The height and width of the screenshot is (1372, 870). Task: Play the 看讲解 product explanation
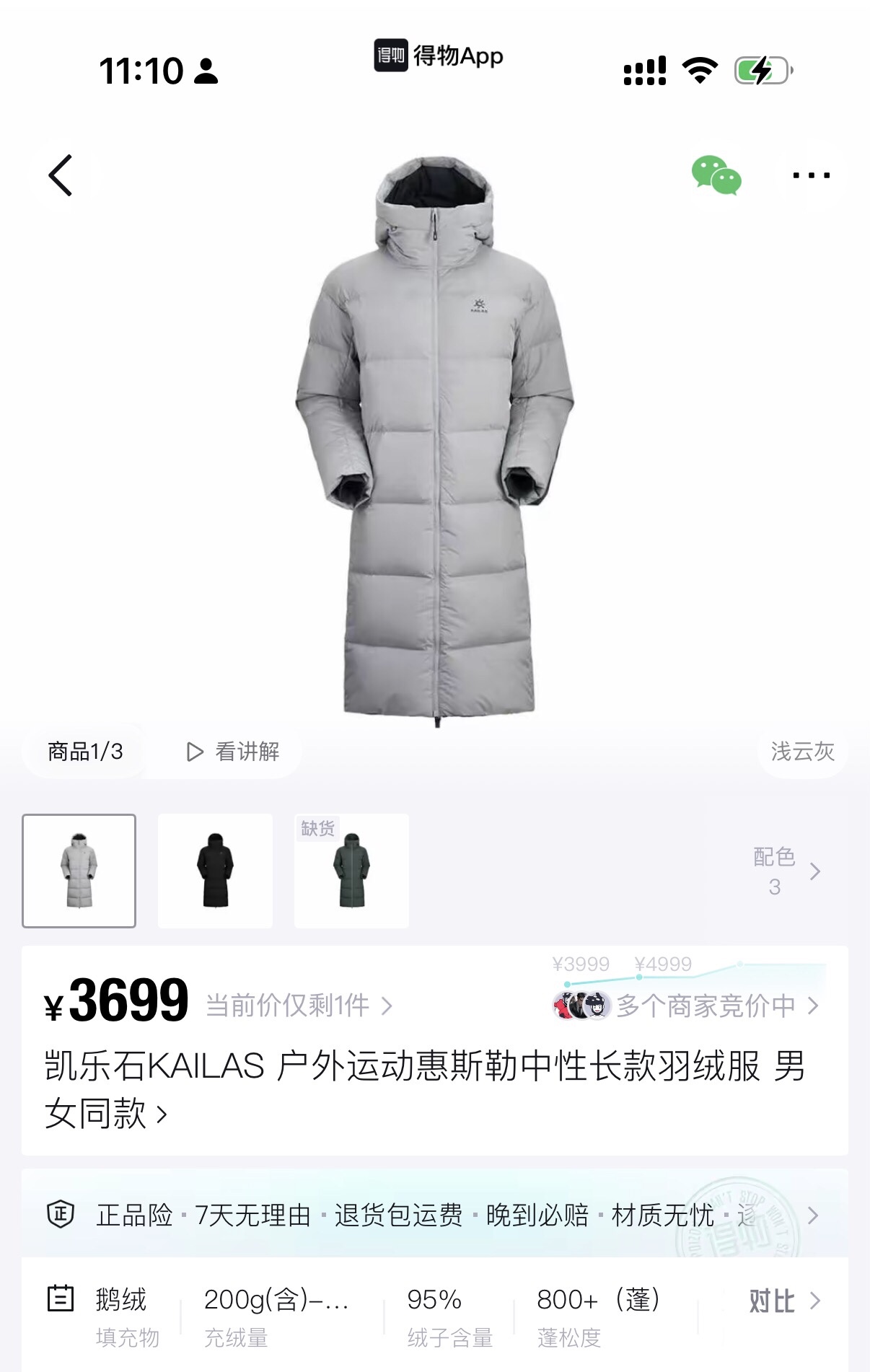coord(233,752)
